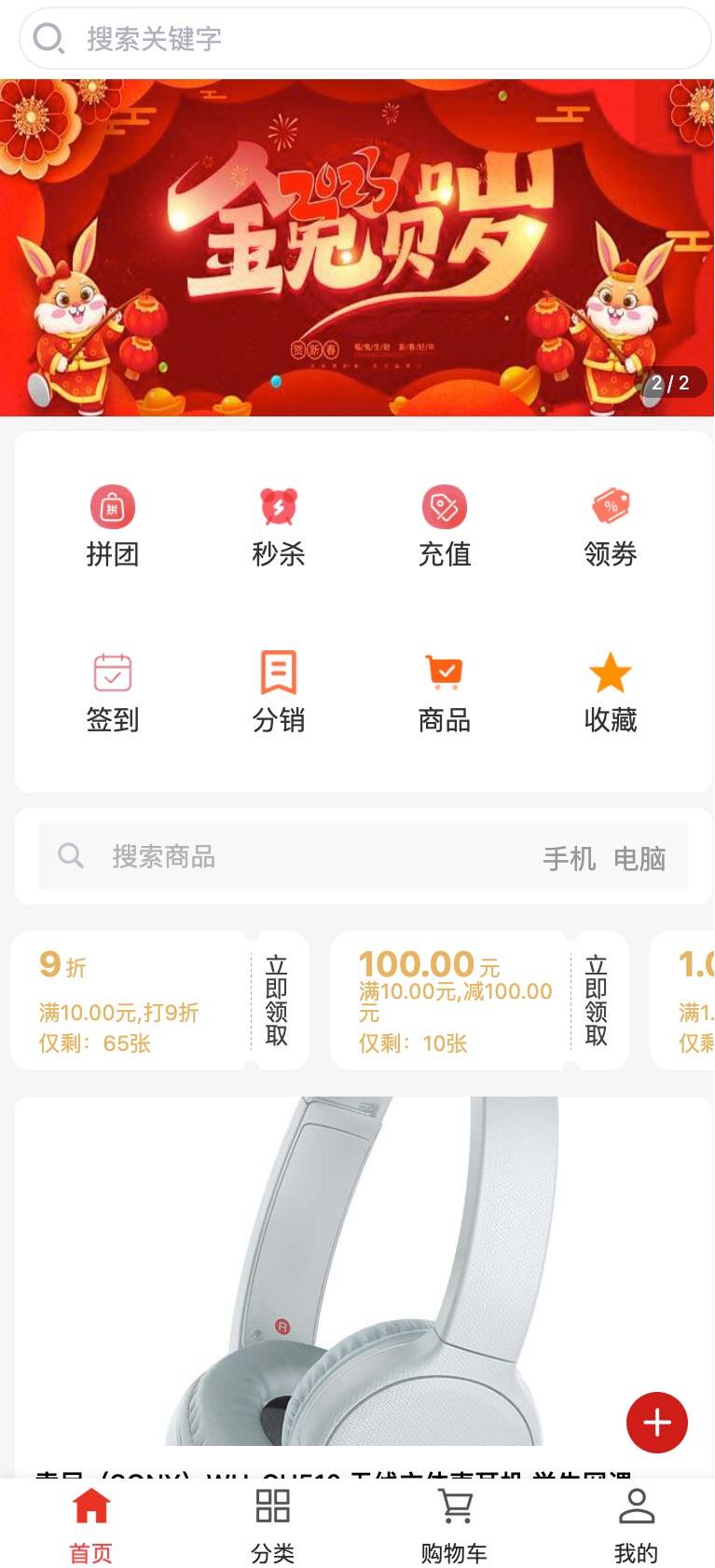Switch to the 购物车 tab
Image resolution: width=715 pixels, height=1568 pixels.
click(454, 1524)
